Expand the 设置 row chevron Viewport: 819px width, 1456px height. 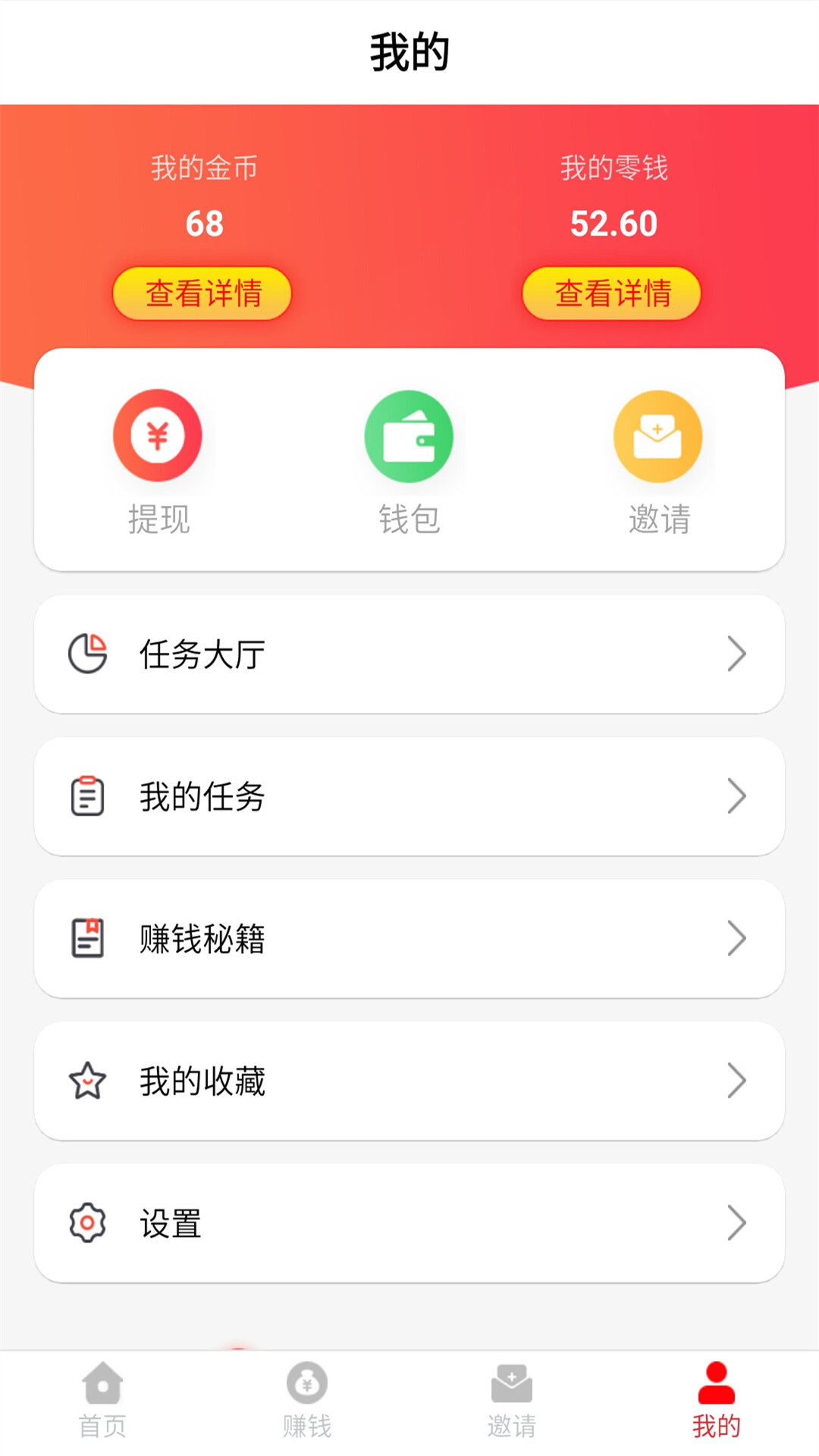[736, 1223]
